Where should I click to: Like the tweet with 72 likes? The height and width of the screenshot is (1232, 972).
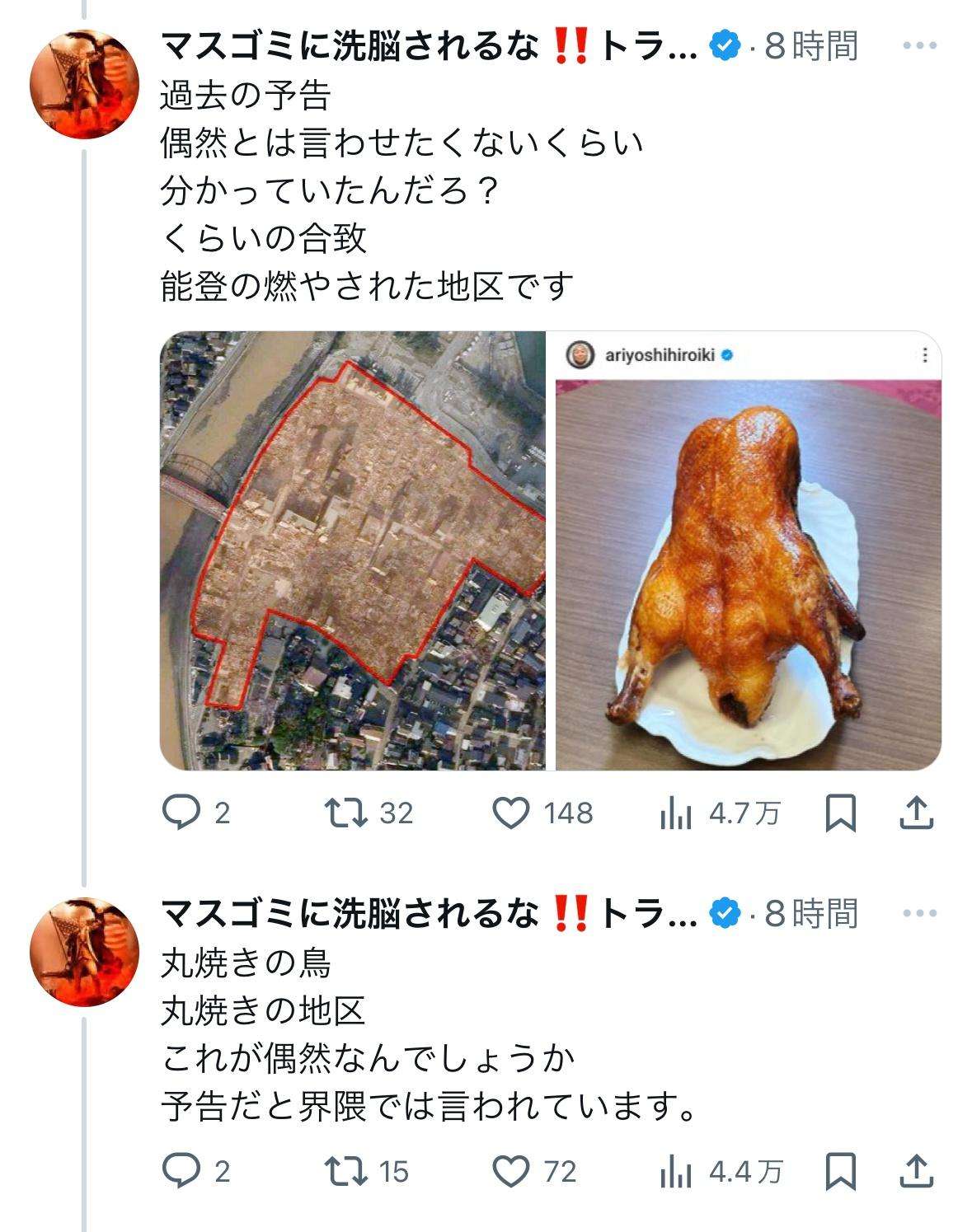511,1171
